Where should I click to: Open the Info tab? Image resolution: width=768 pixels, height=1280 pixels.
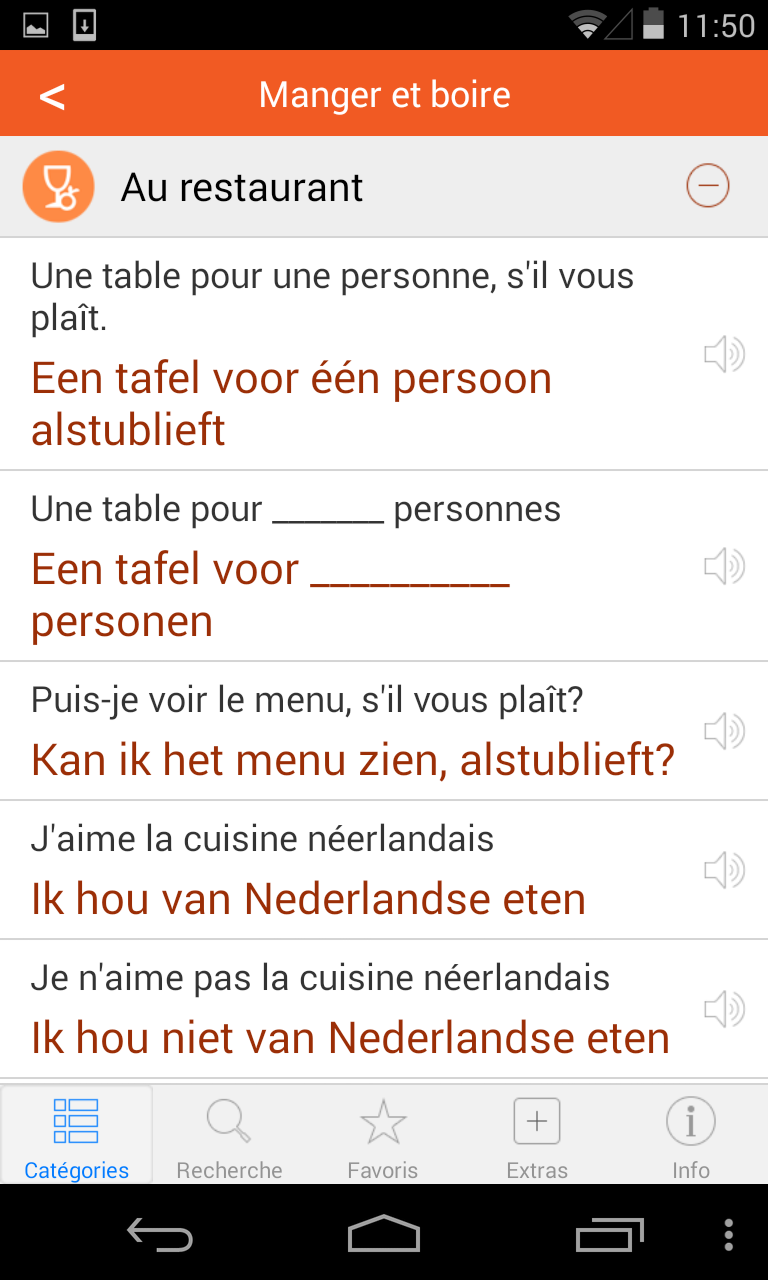point(690,1136)
